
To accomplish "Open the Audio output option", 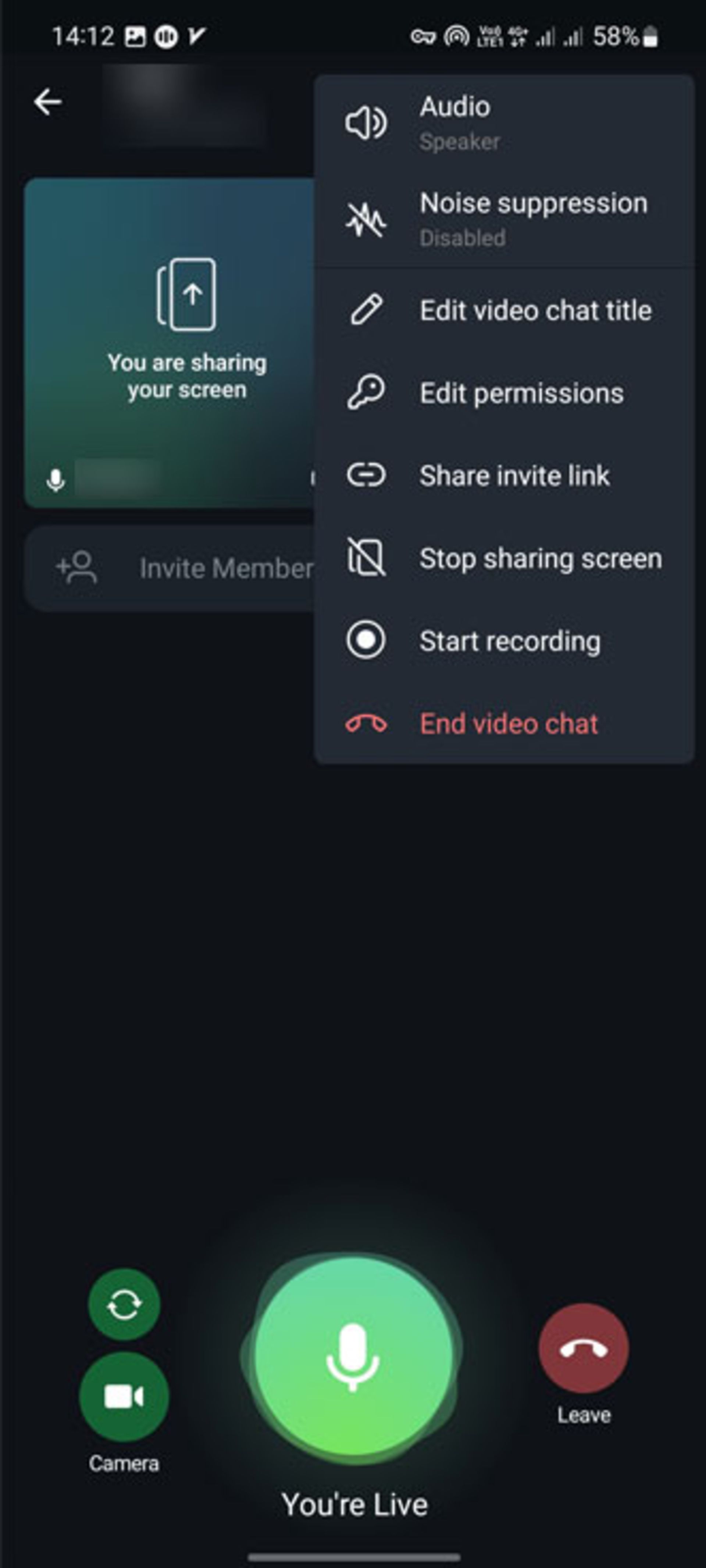I will tap(504, 122).
